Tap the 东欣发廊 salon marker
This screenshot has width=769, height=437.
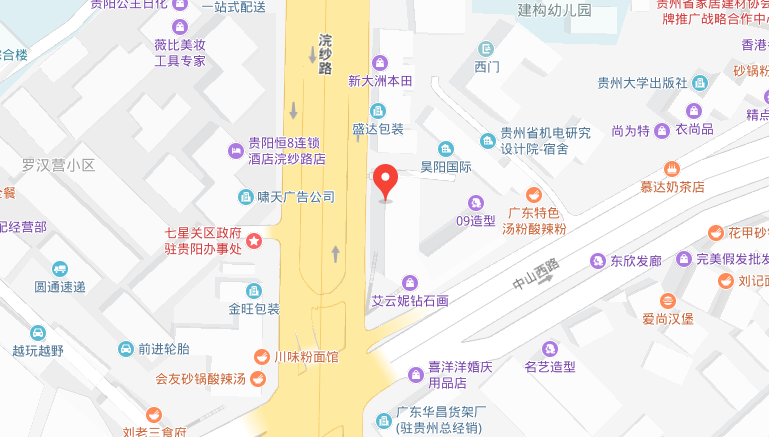[x=598, y=261]
